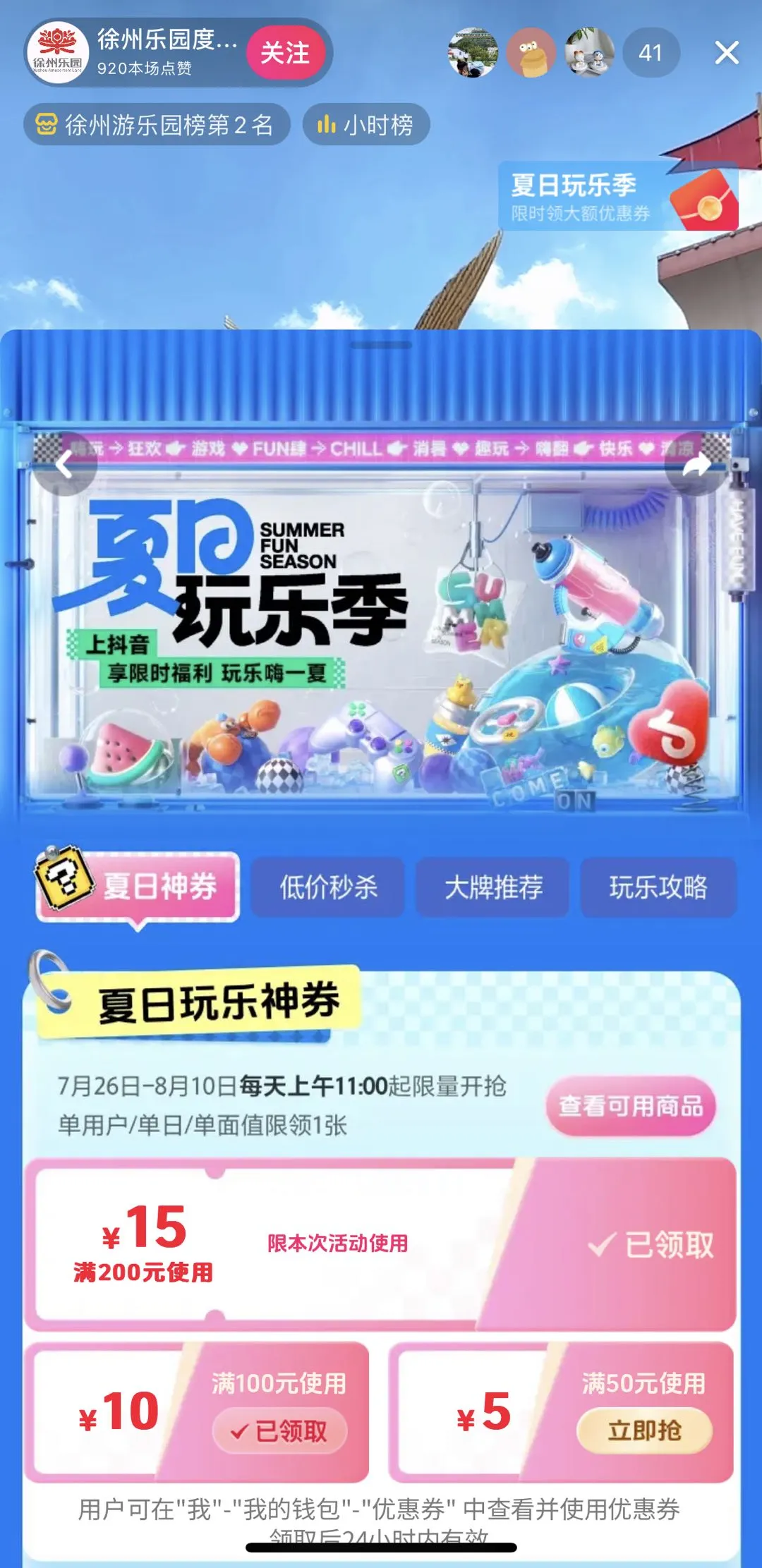762x1568 pixels.
Task: Switch to the 大牌推荐 tab
Action: (x=492, y=887)
